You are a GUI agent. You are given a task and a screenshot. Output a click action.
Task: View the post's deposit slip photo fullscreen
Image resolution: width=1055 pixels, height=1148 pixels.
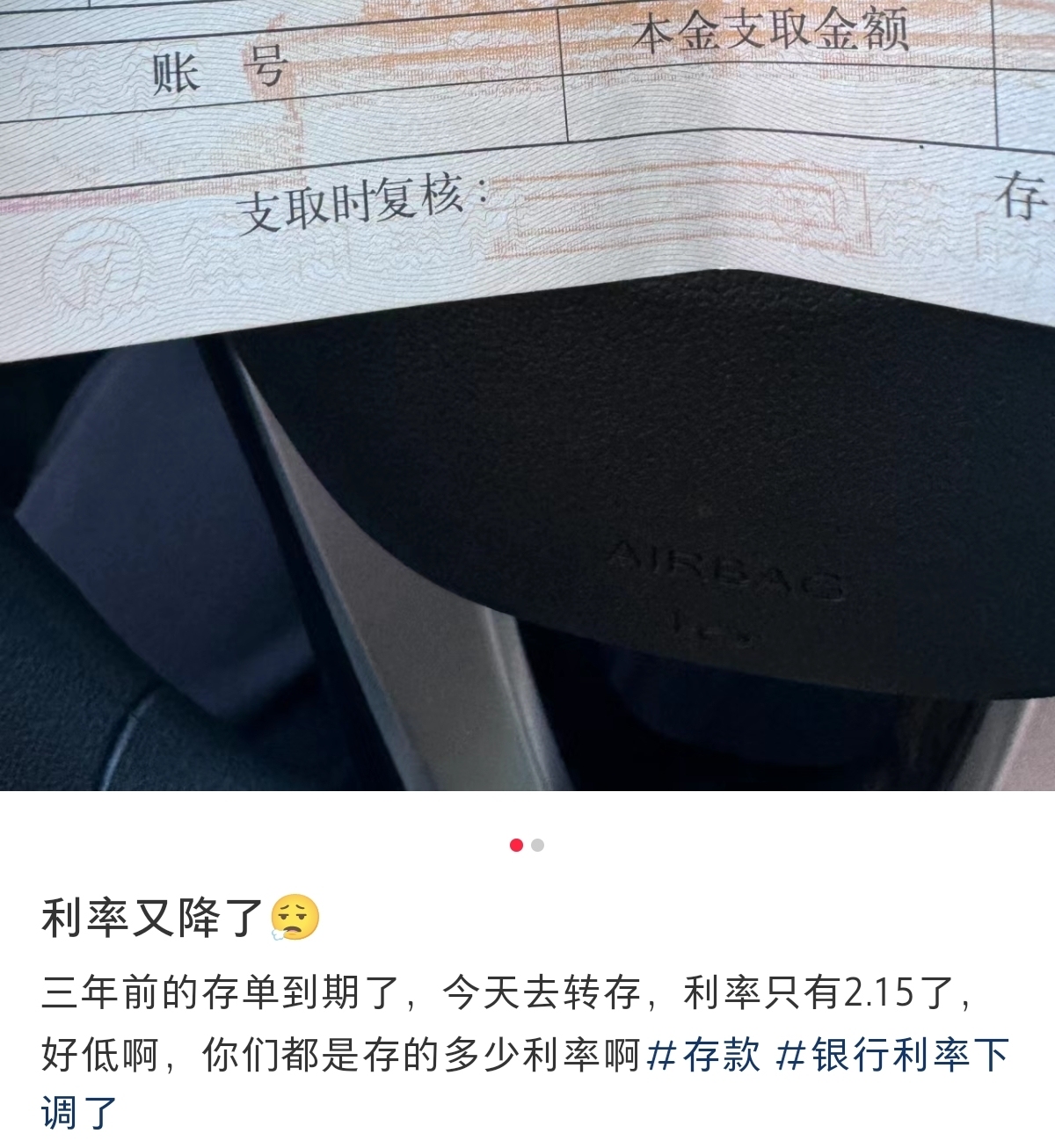click(x=527, y=396)
